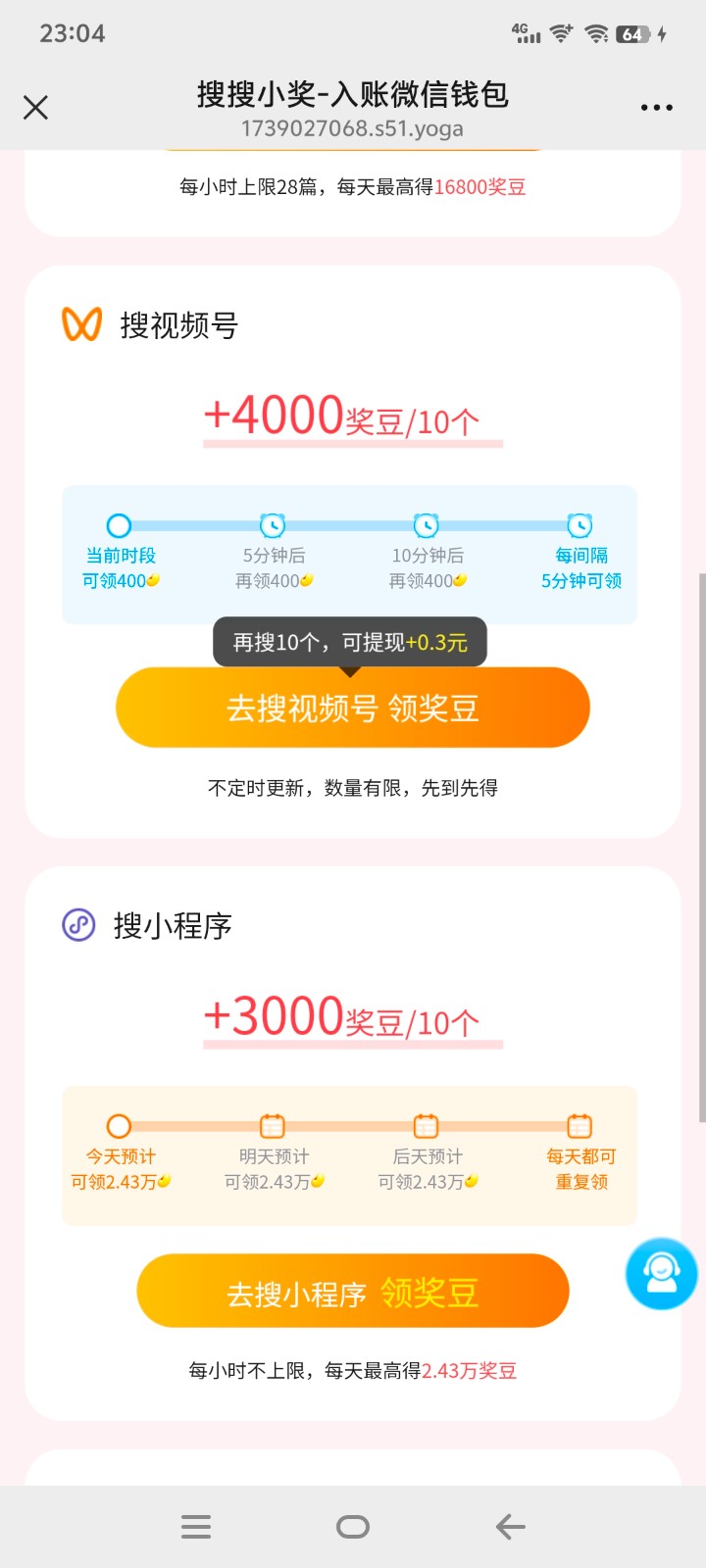Open the customer service headset bubble

tap(662, 1274)
